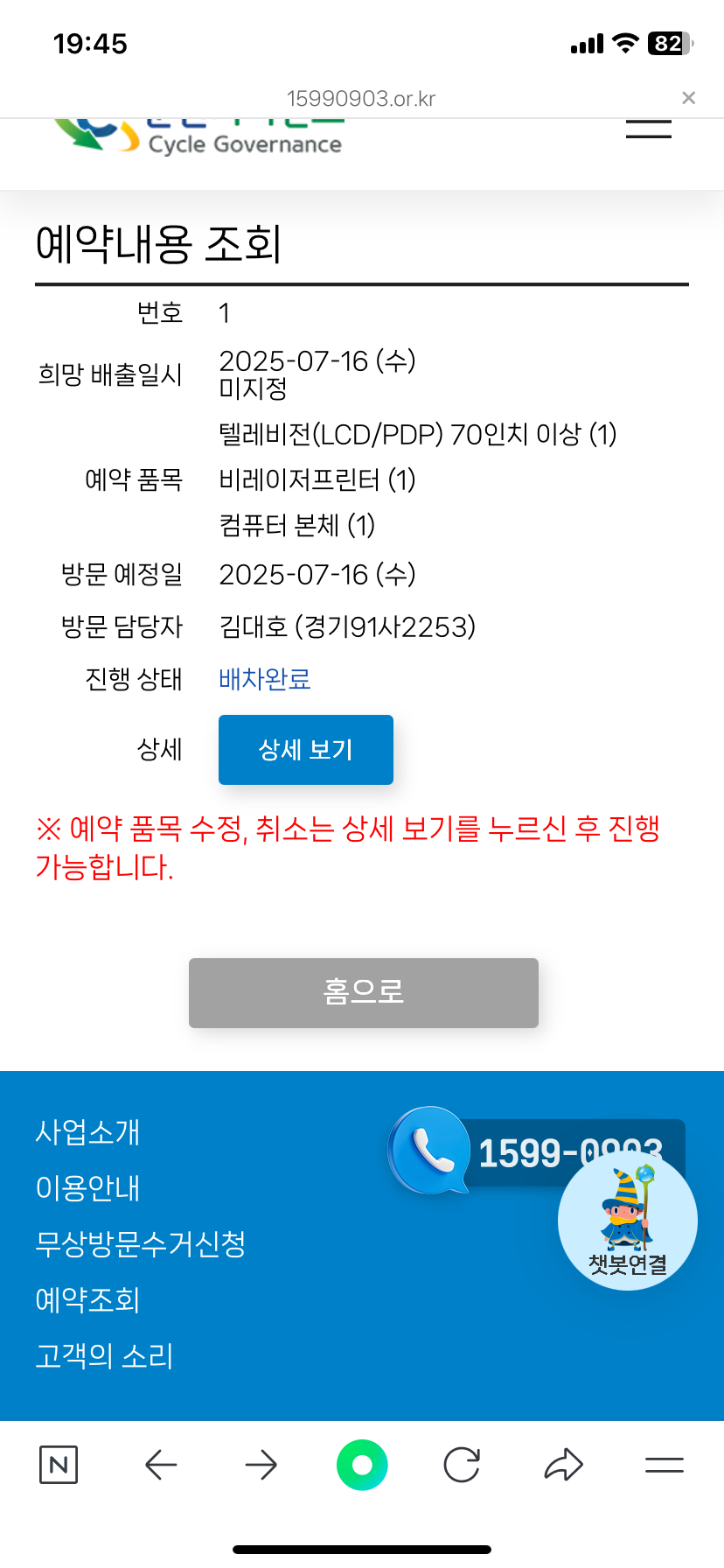Close the in-app browser page
This screenshot has width=724, height=1568.
689,98
